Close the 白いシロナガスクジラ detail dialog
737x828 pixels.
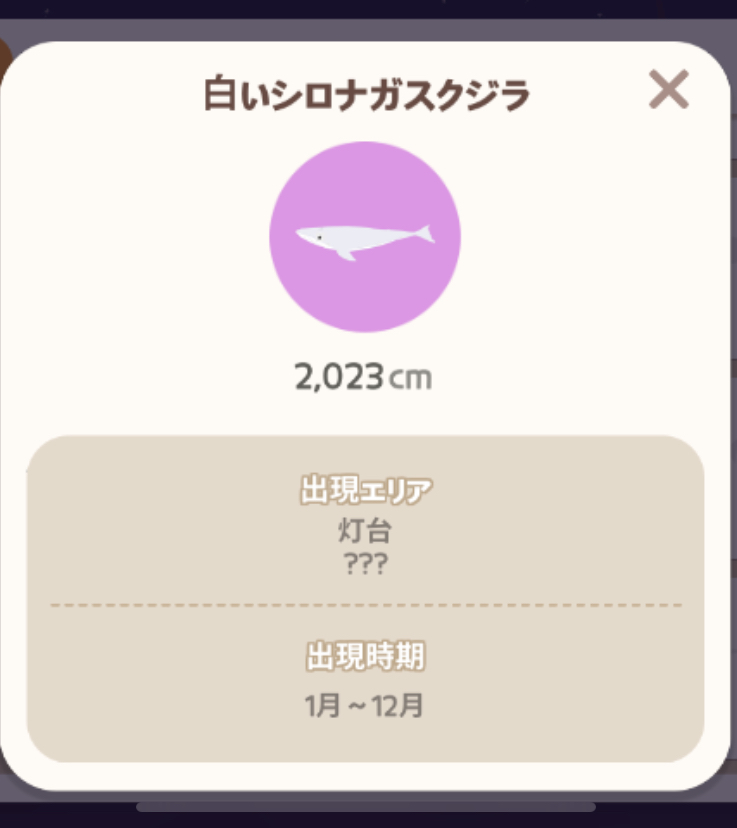pyautogui.click(x=668, y=91)
